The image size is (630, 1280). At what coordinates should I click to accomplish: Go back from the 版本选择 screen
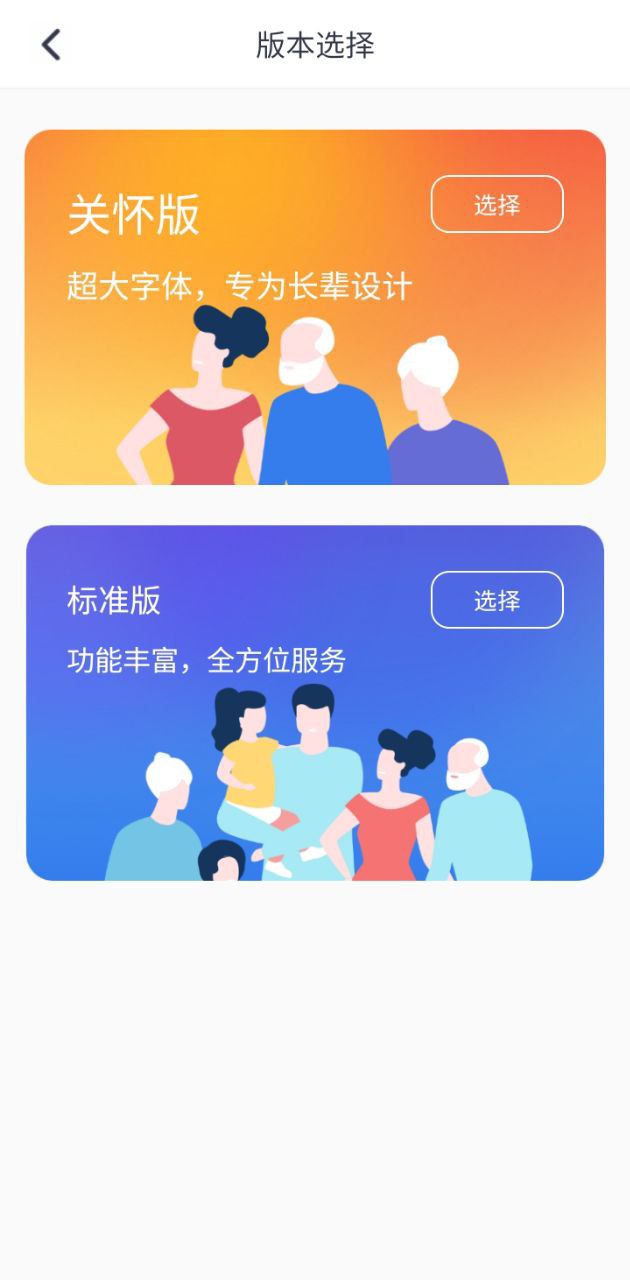[51, 45]
